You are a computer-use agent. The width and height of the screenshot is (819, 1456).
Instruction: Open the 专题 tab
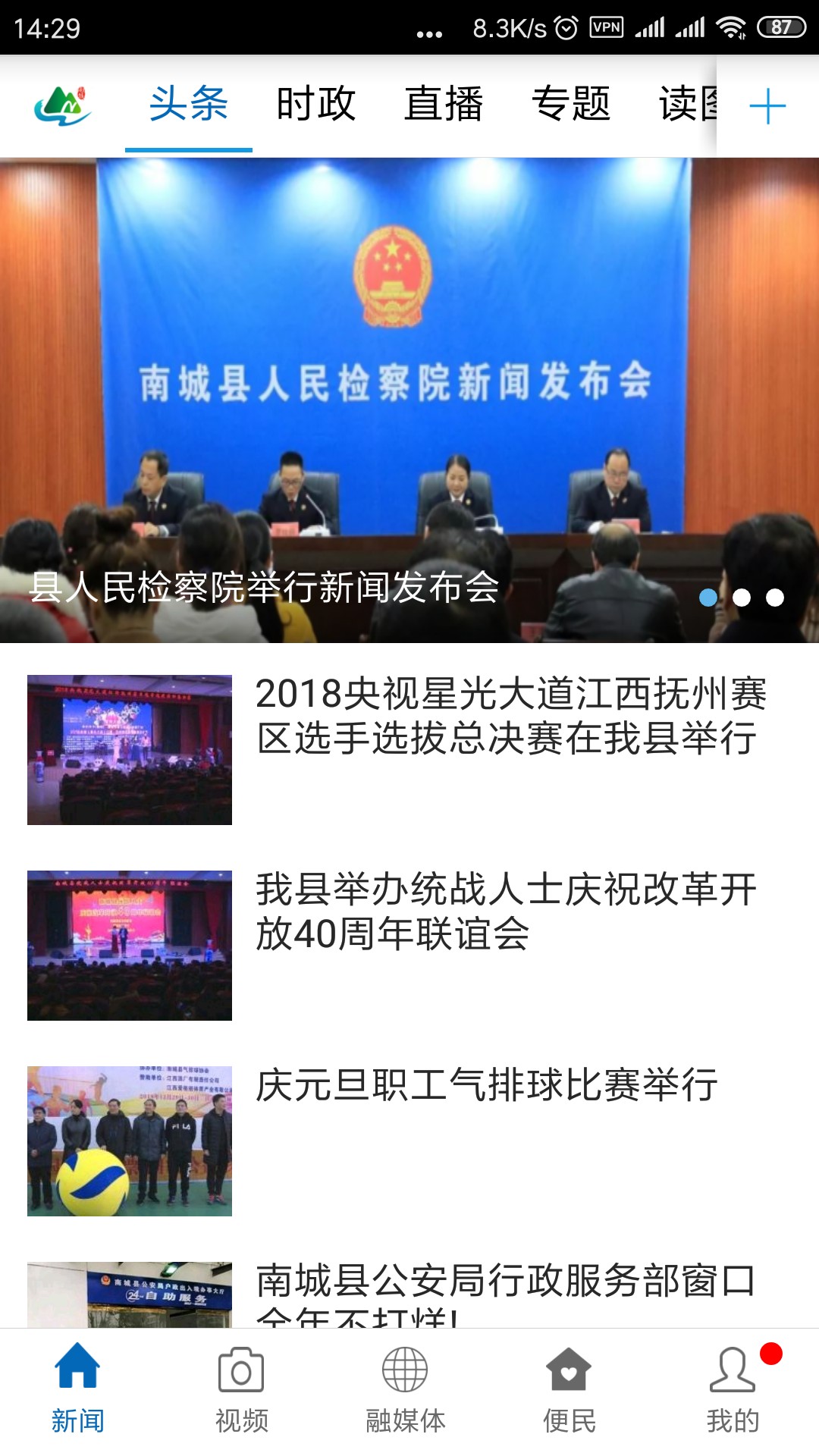pos(572,106)
